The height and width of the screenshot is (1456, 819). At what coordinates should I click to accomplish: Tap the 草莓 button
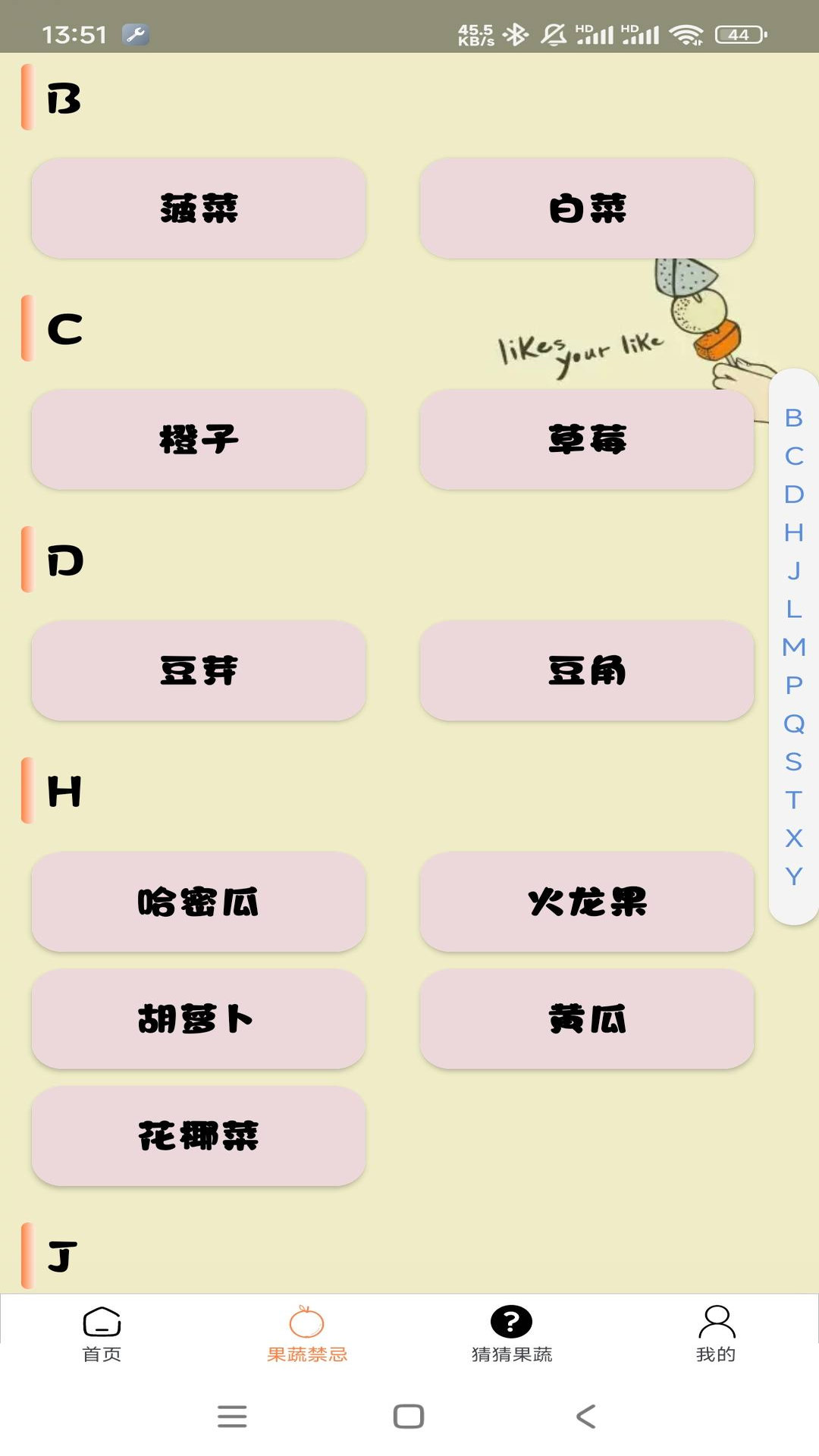click(x=587, y=440)
